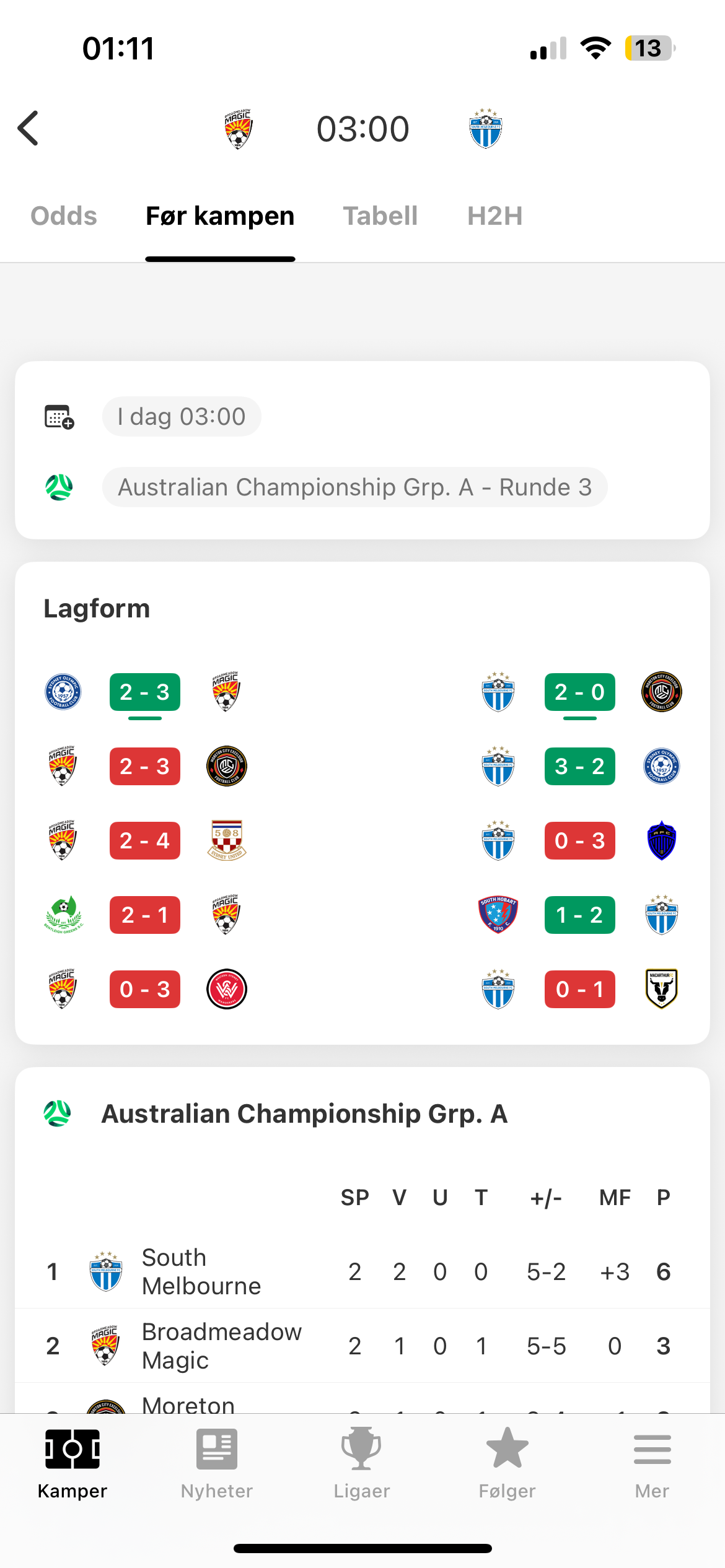Open the Mer menu tab
725x1568 pixels.
[x=652, y=1463]
